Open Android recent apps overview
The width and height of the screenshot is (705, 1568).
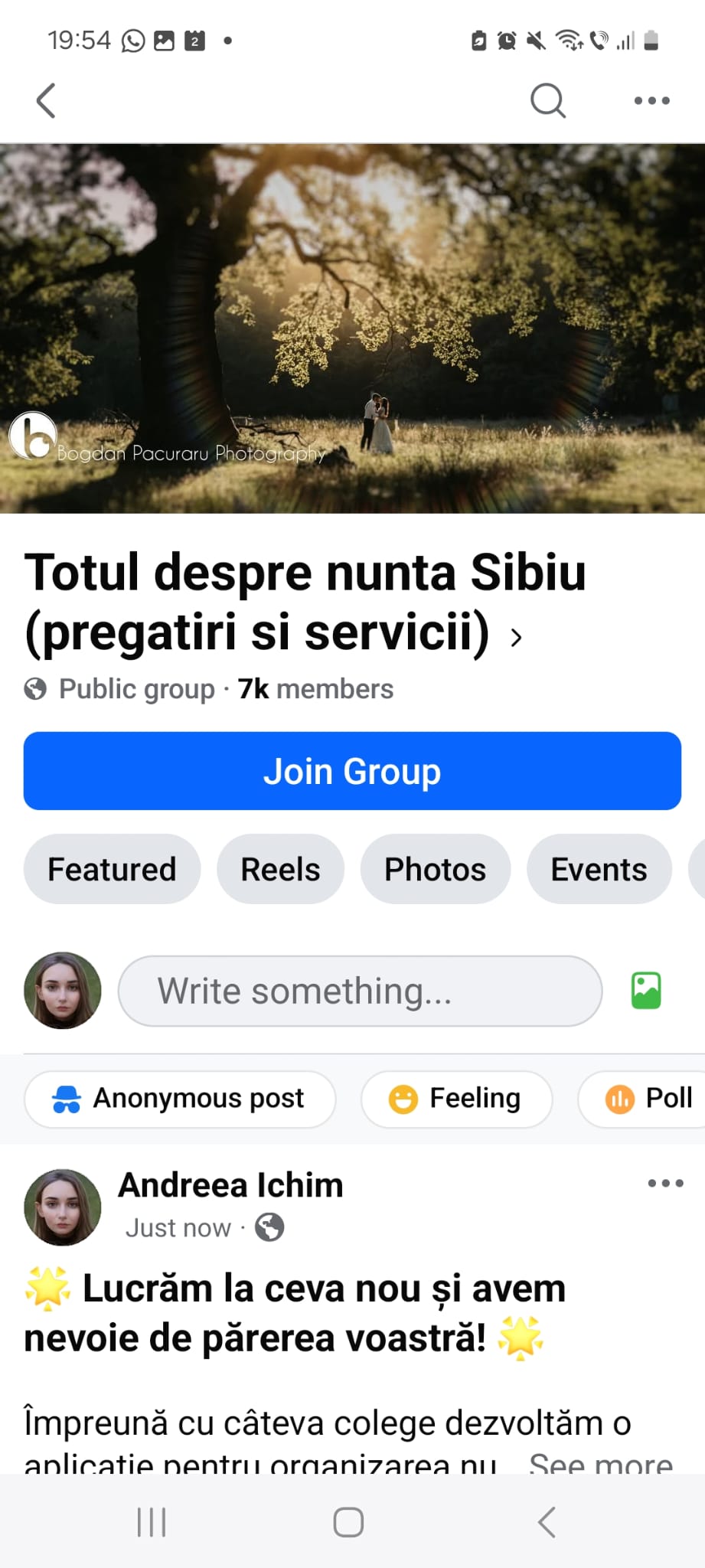click(151, 1522)
